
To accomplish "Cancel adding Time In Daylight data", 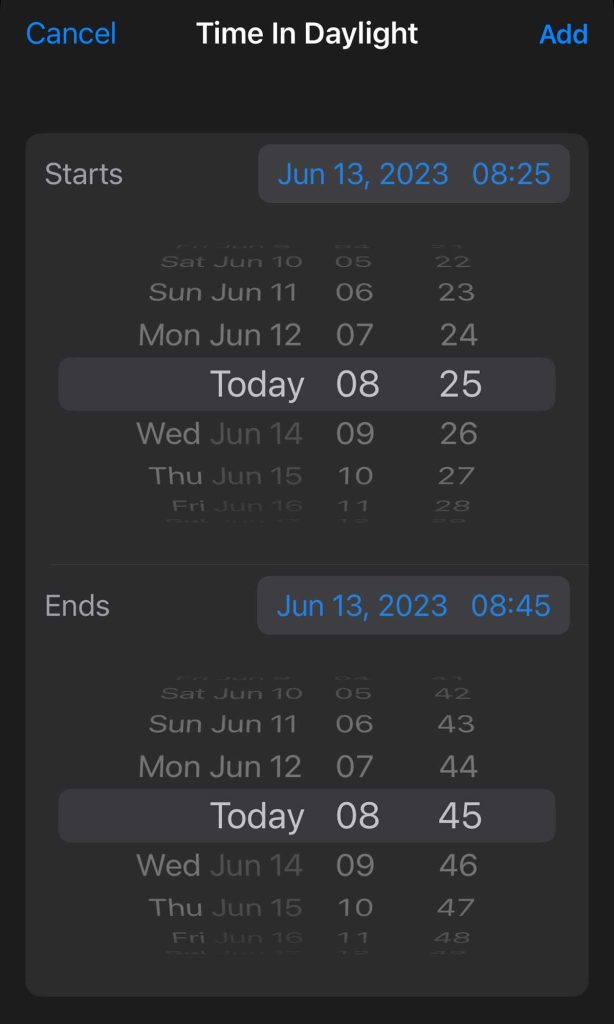I will [71, 34].
